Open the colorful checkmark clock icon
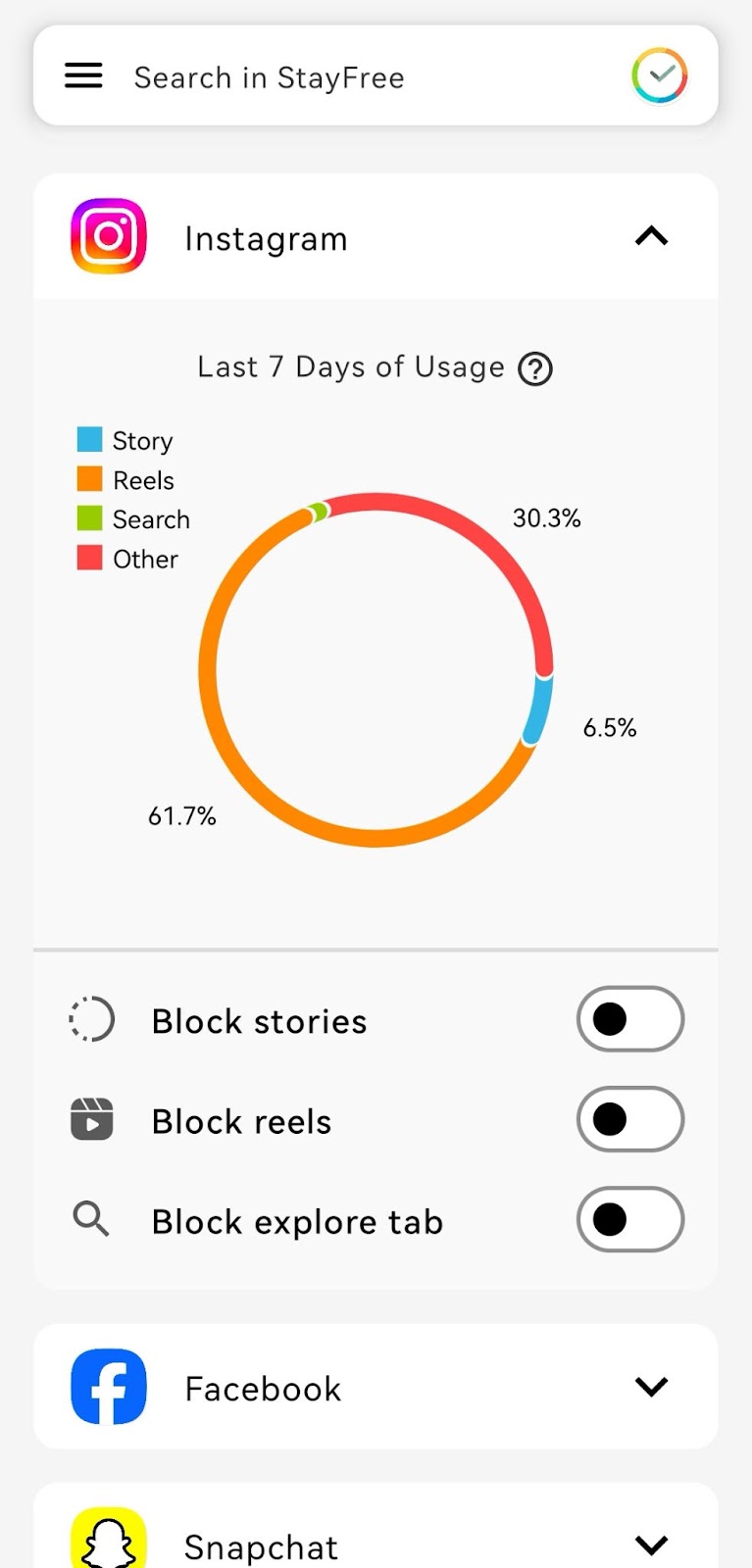 [x=660, y=75]
